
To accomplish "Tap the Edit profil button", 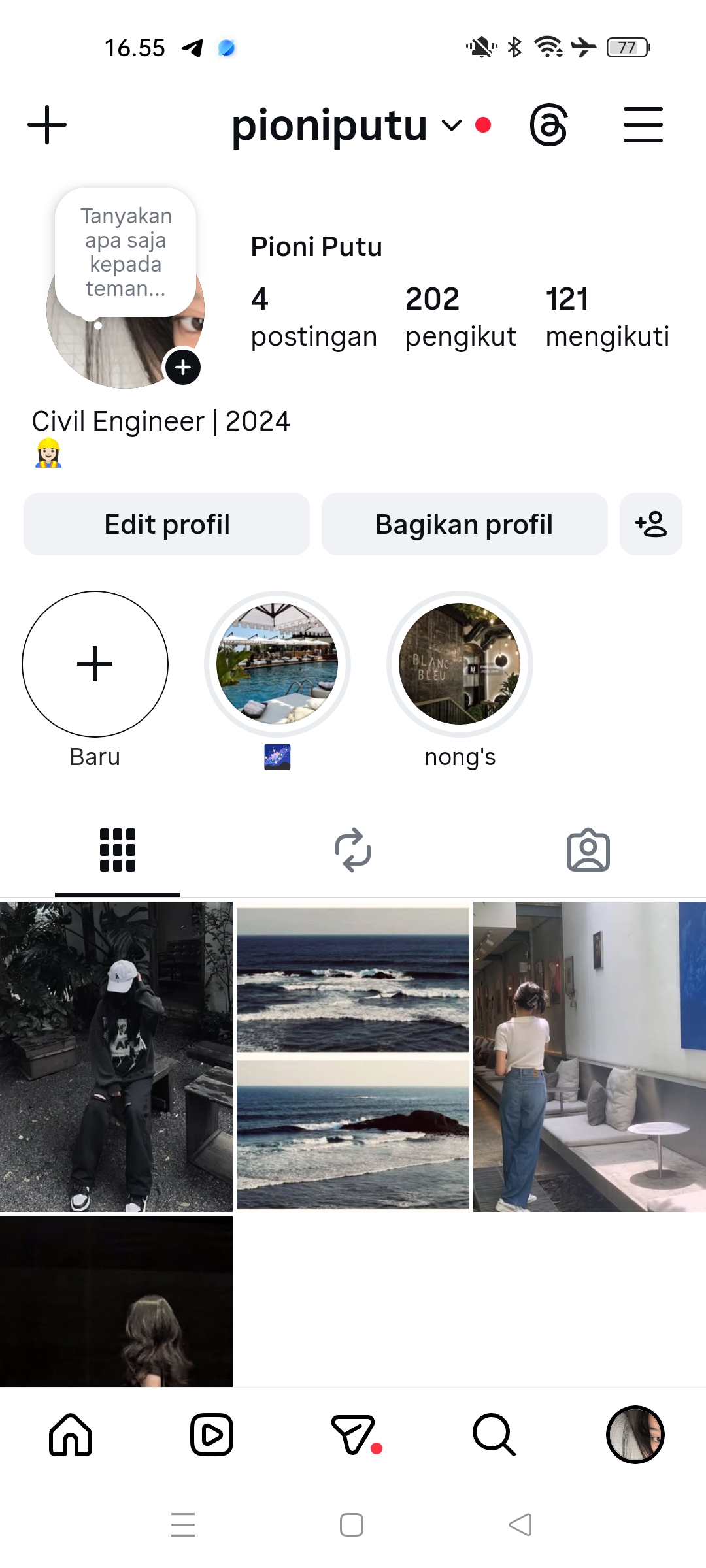I will [167, 524].
